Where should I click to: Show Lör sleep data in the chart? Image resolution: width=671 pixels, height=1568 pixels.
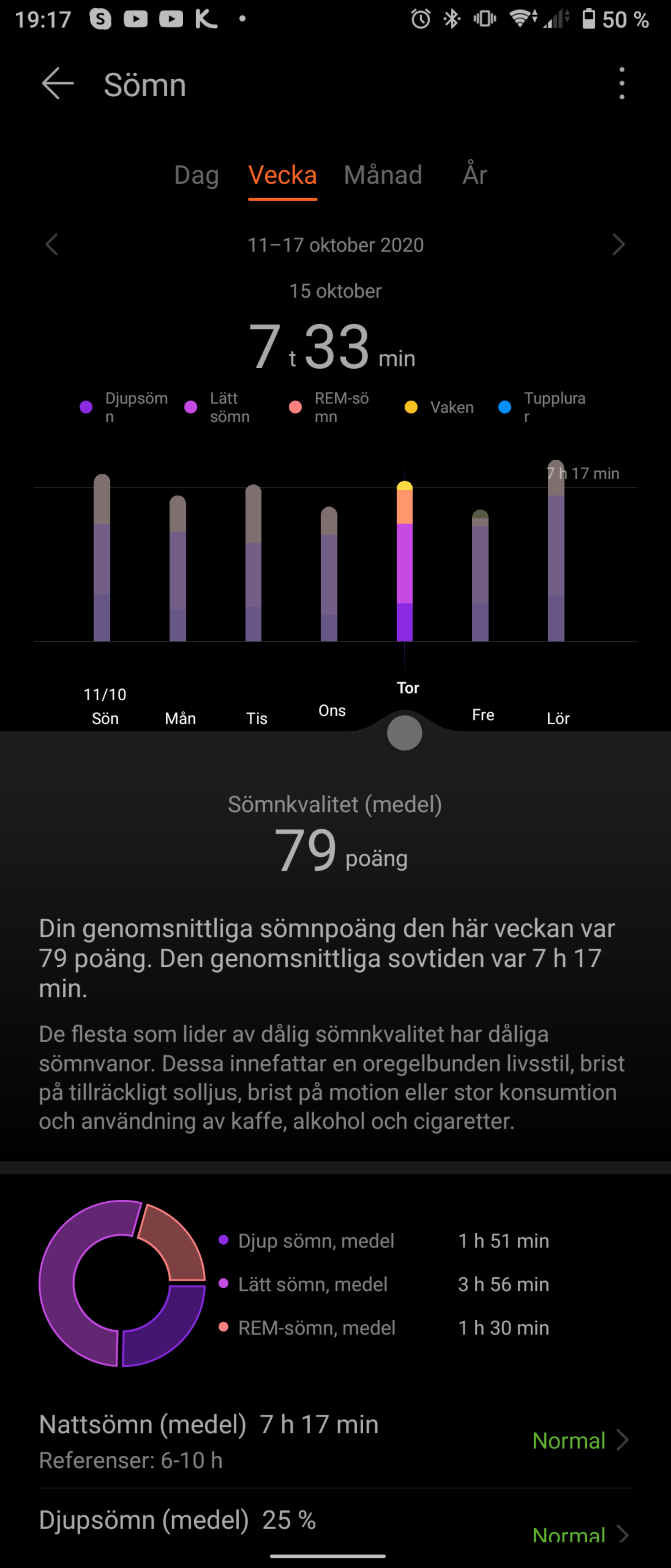coord(556,551)
